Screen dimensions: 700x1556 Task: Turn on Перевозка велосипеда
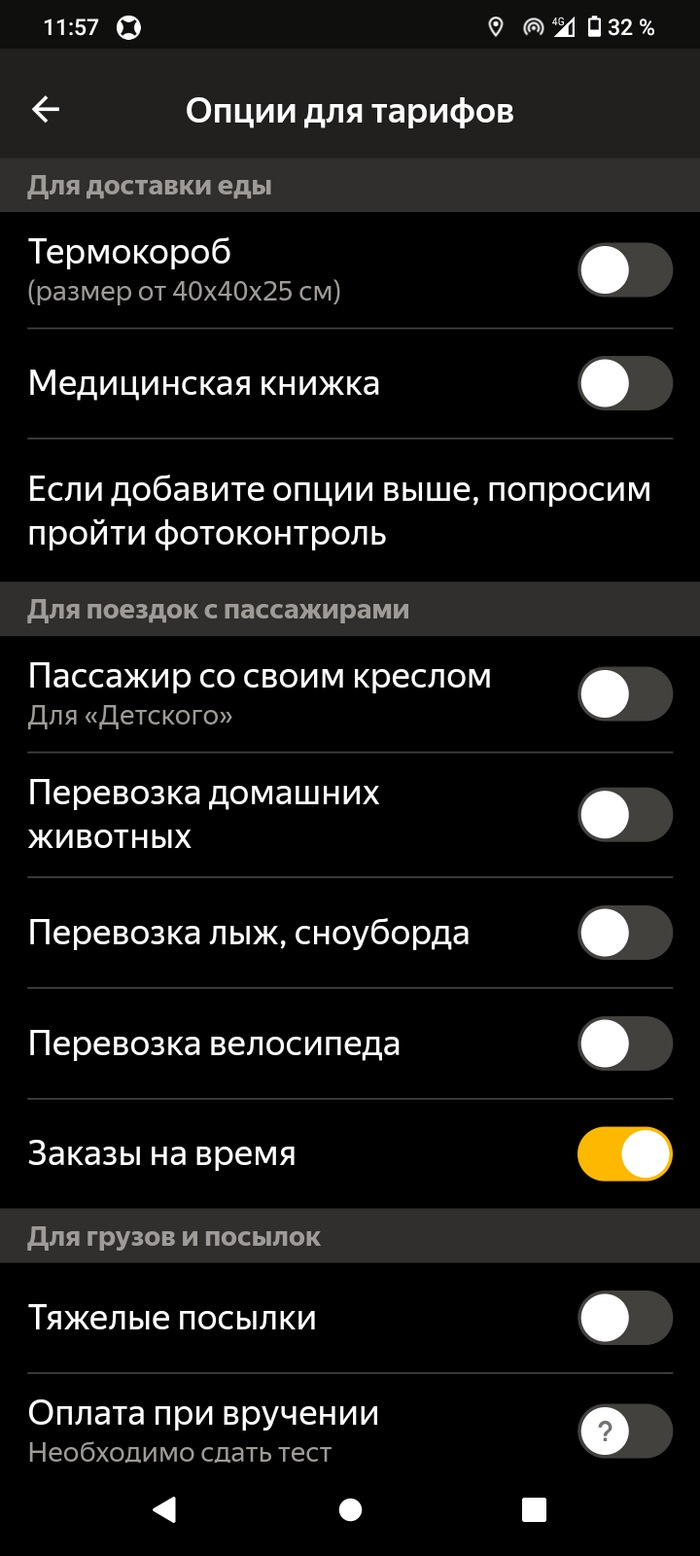[x=624, y=1044]
